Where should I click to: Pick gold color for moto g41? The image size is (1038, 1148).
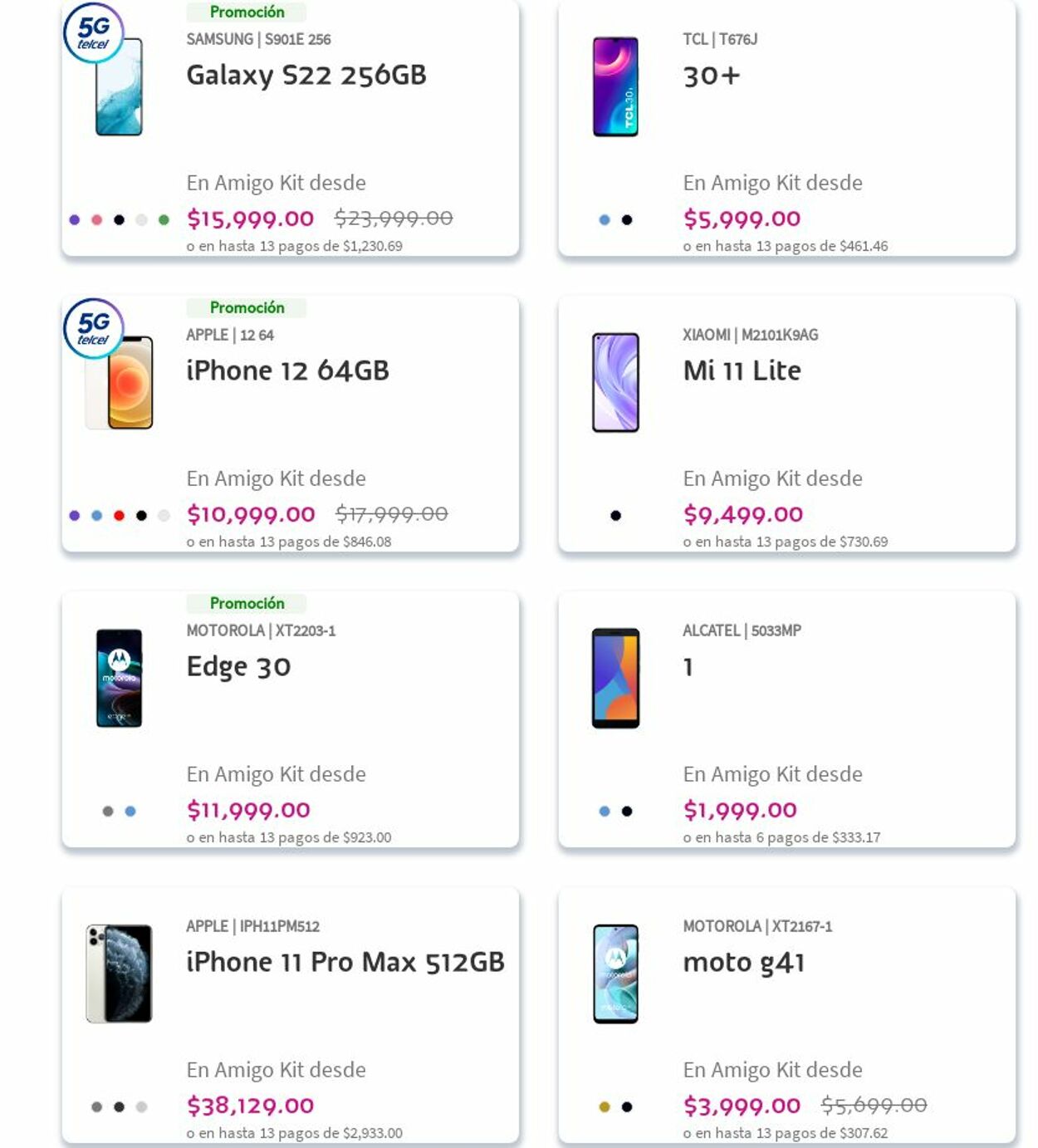click(605, 1107)
